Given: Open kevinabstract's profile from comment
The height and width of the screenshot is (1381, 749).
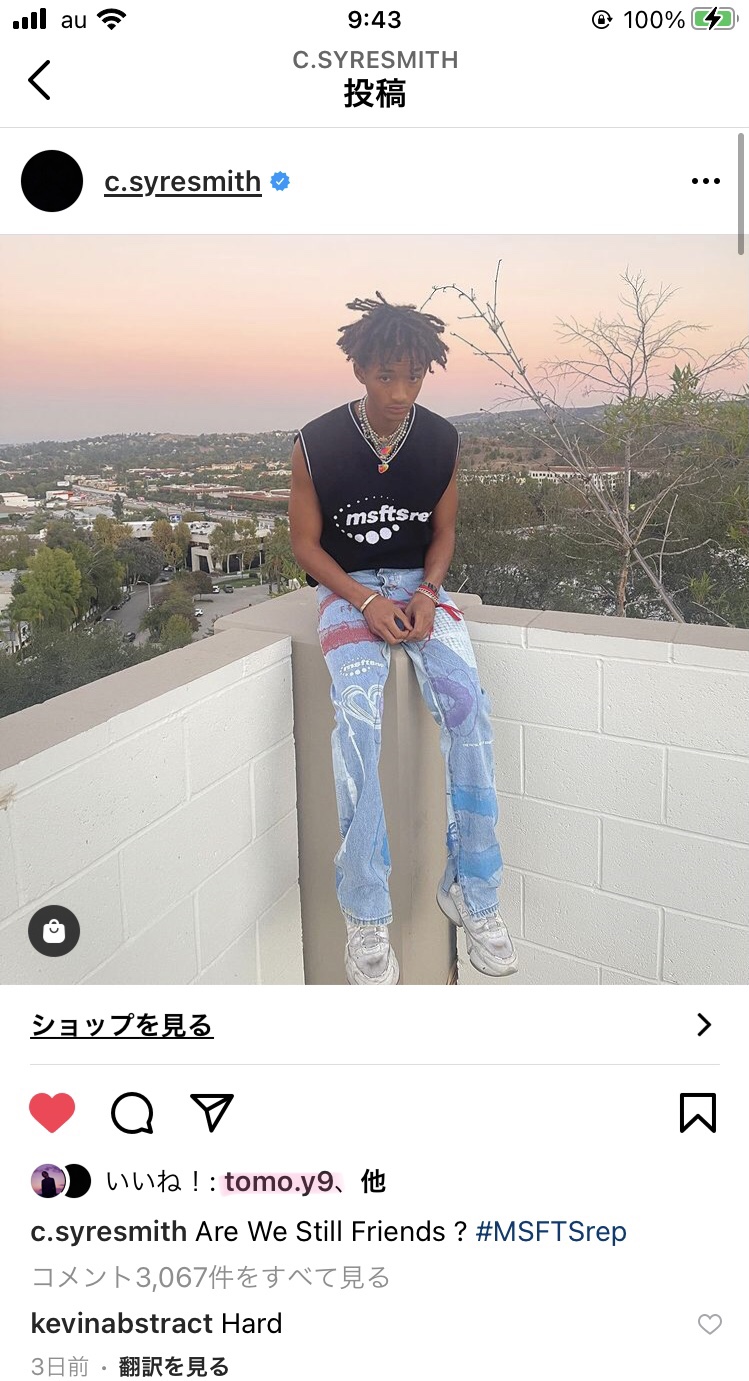Looking at the screenshot, I should pyautogui.click(x=122, y=1323).
